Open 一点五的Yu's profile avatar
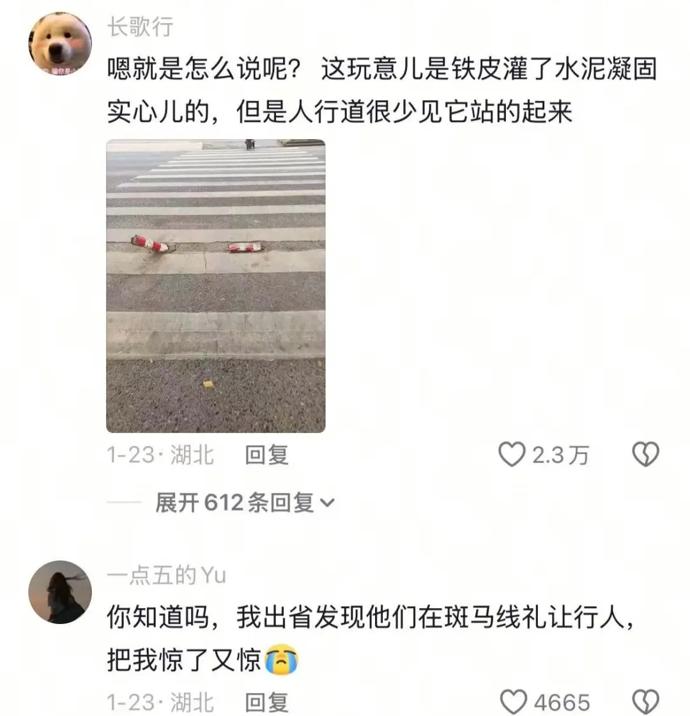This screenshot has width=690, height=716. click(x=60, y=592)
